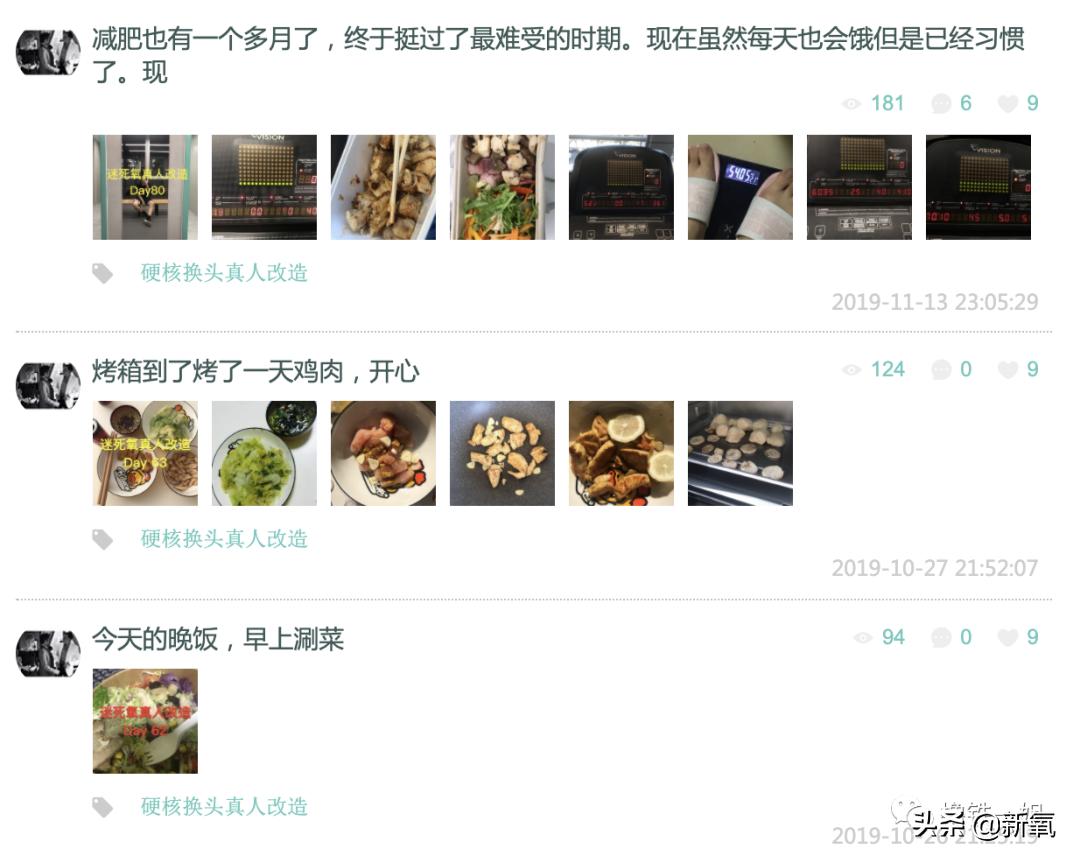
Task: Open the 硬核换头真人改造 tag under the 2019-10-27 post
Action: [x=224, y=539]
